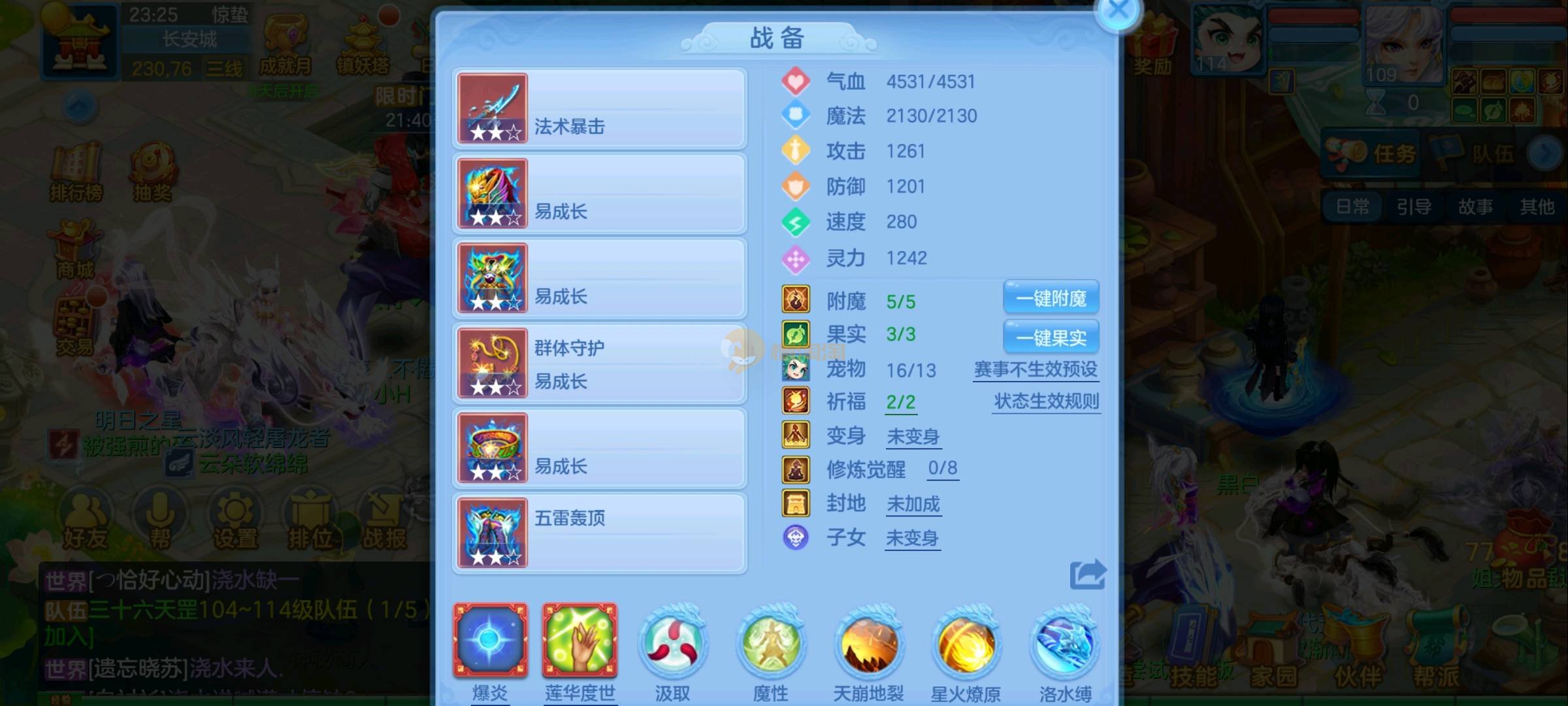Tap the 子女 未变身 link
This screenshot has height=706, width=1568.
point(912,538)
